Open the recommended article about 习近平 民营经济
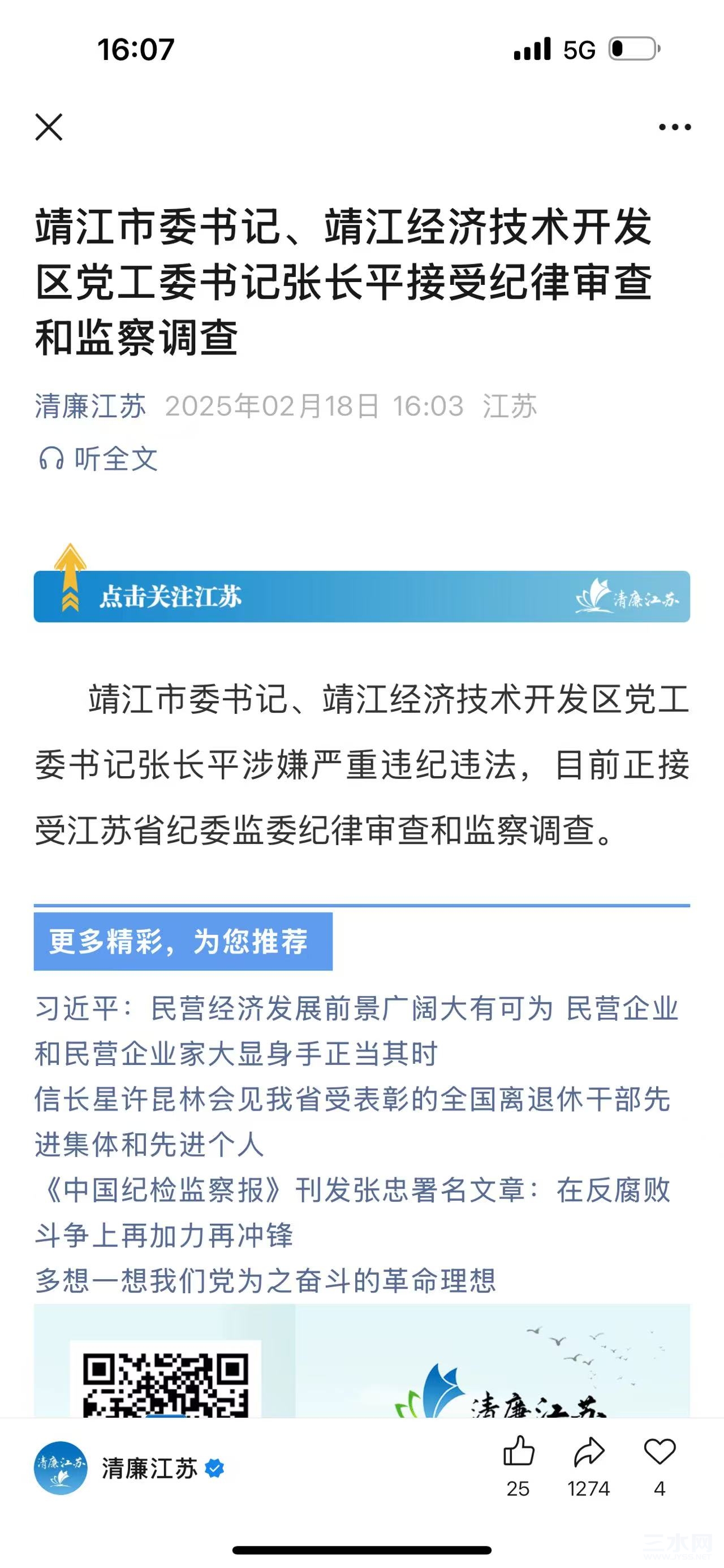This screenshot has width=724, height=1568. [x=356, y=1030]
